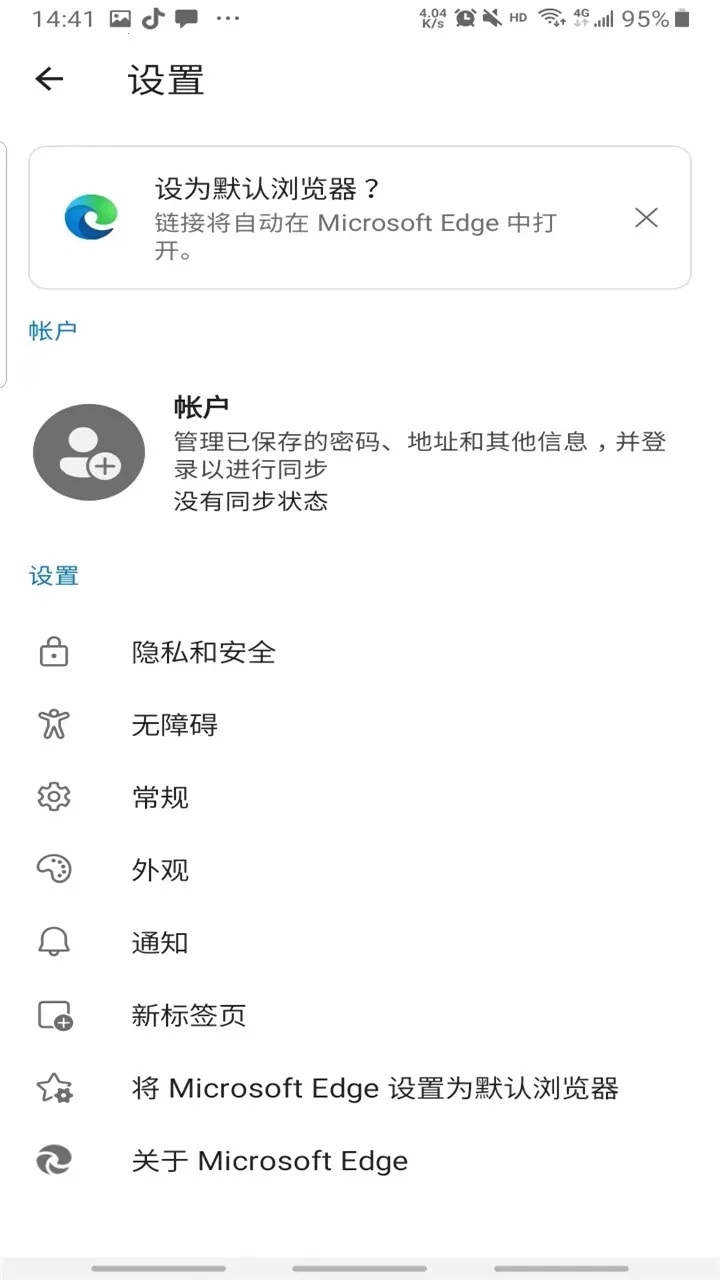Tap the blue 设置 section header label

click(53, 576)
